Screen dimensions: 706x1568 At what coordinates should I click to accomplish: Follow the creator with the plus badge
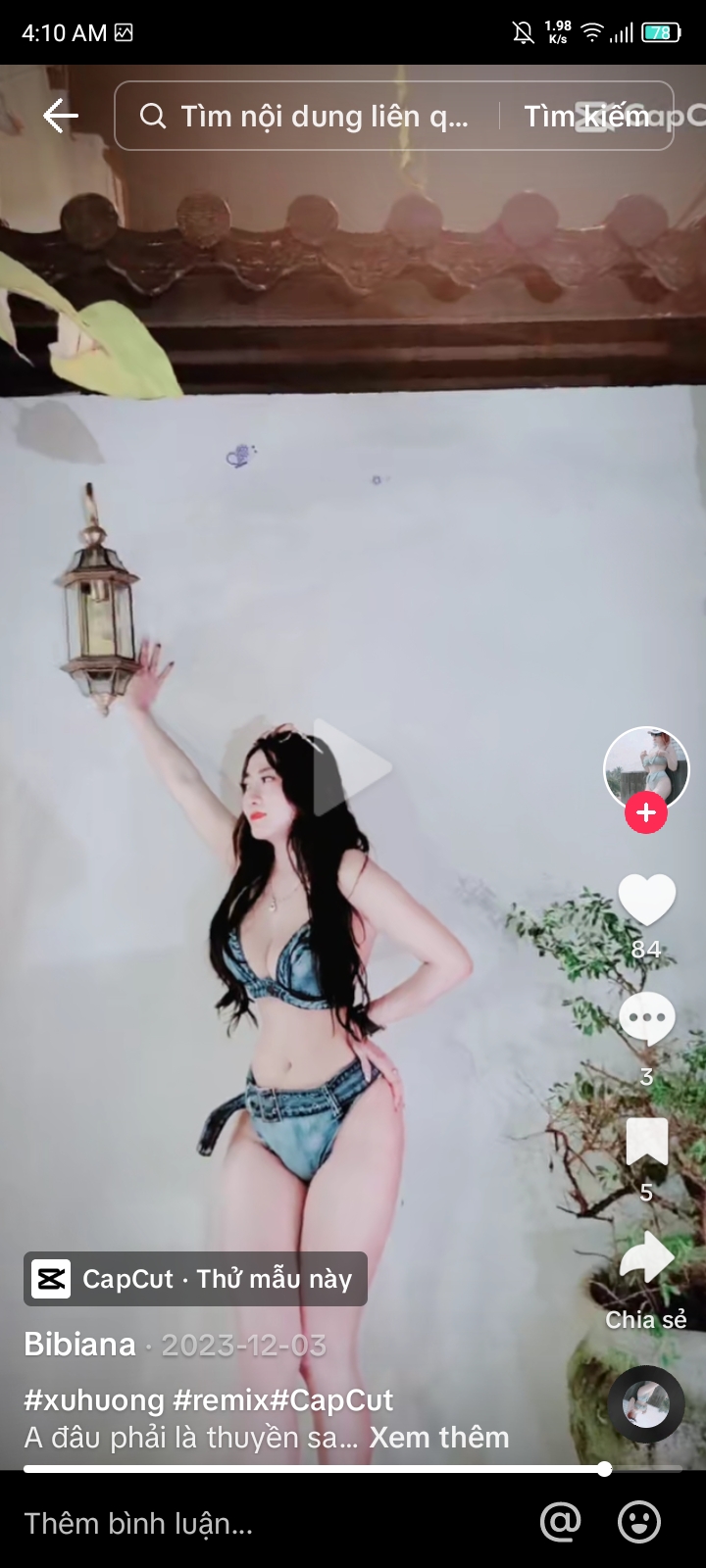(x=646, y=812)
